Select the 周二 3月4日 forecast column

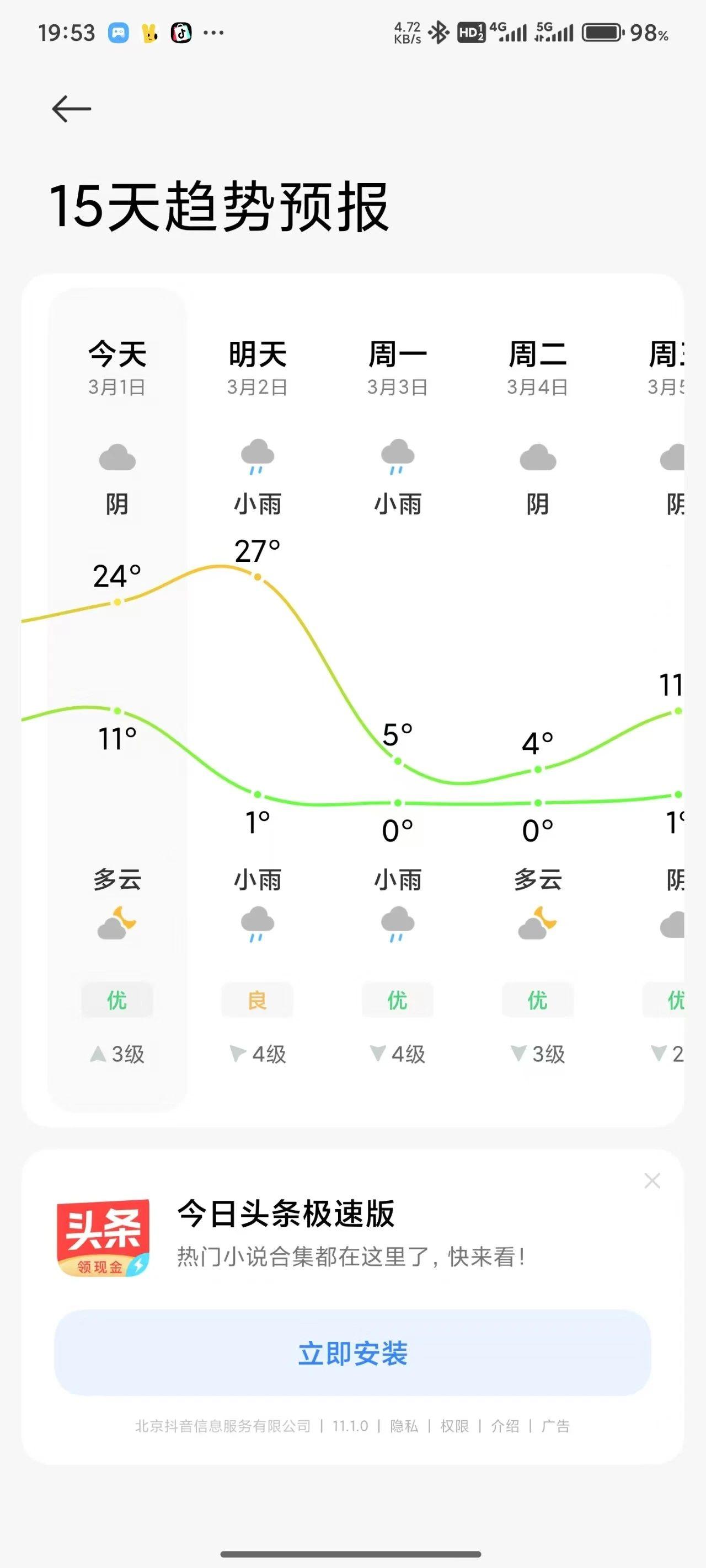pos(537,698)
